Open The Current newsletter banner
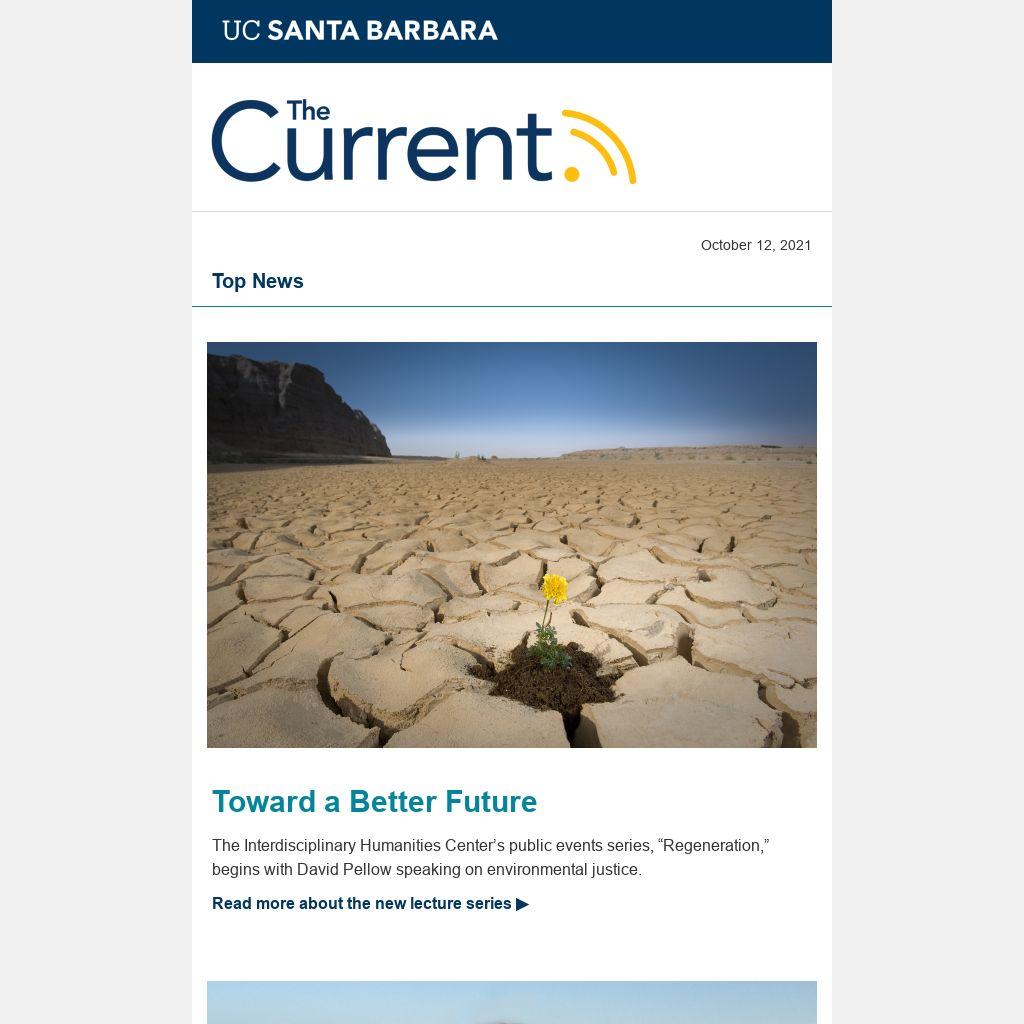 point(424,141)
